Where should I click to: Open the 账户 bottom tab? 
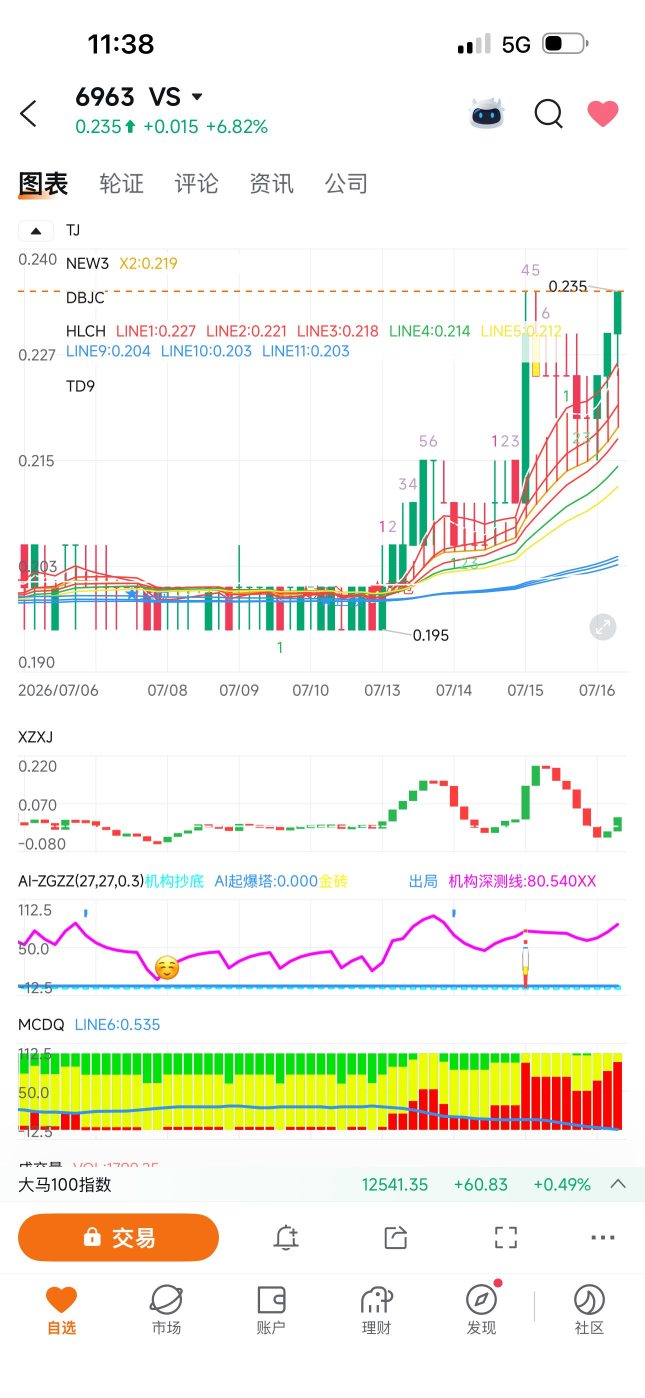pyautogui.click(x=271, y=1310)
